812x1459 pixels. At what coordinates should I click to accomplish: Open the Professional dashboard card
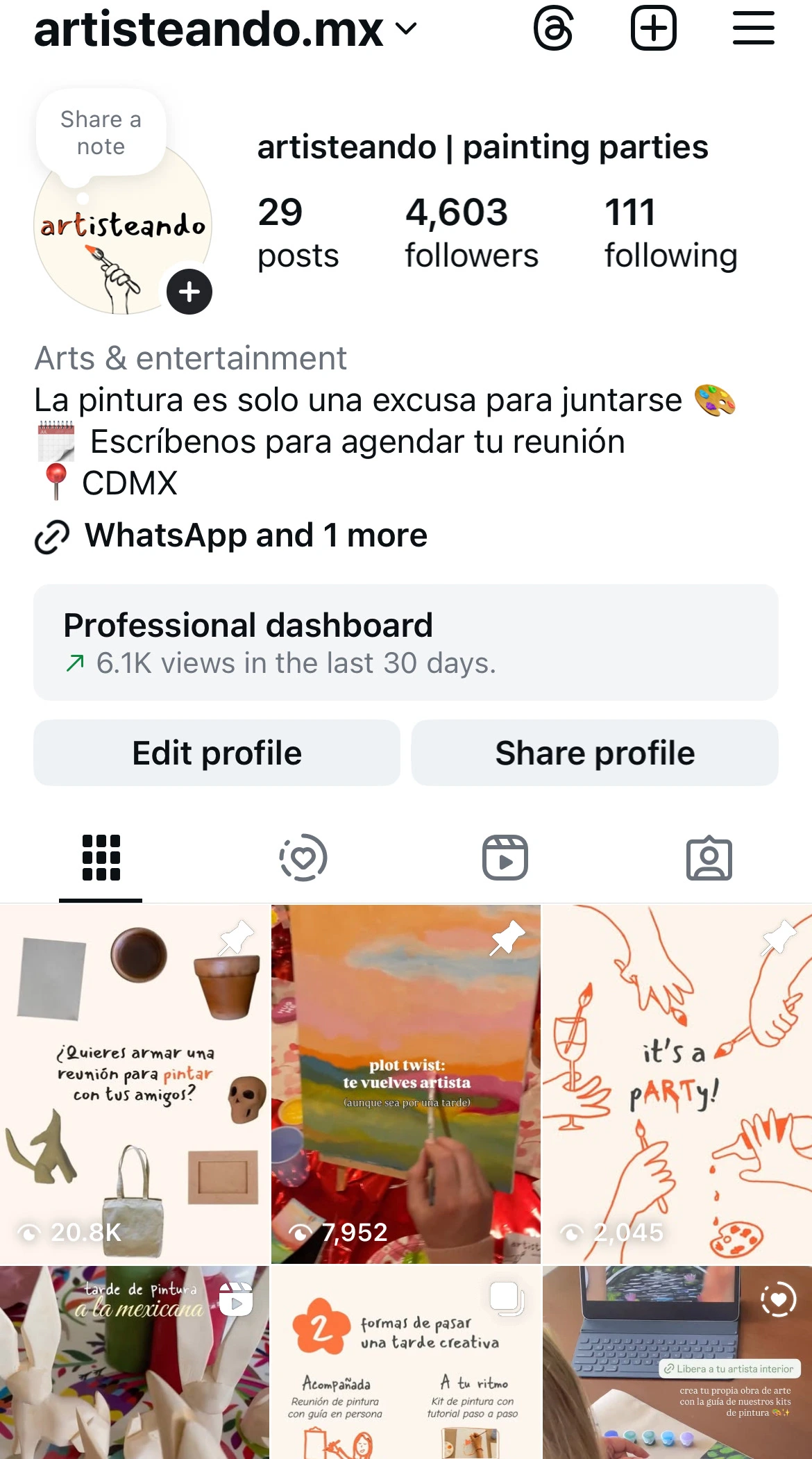(x=406, y=642)
